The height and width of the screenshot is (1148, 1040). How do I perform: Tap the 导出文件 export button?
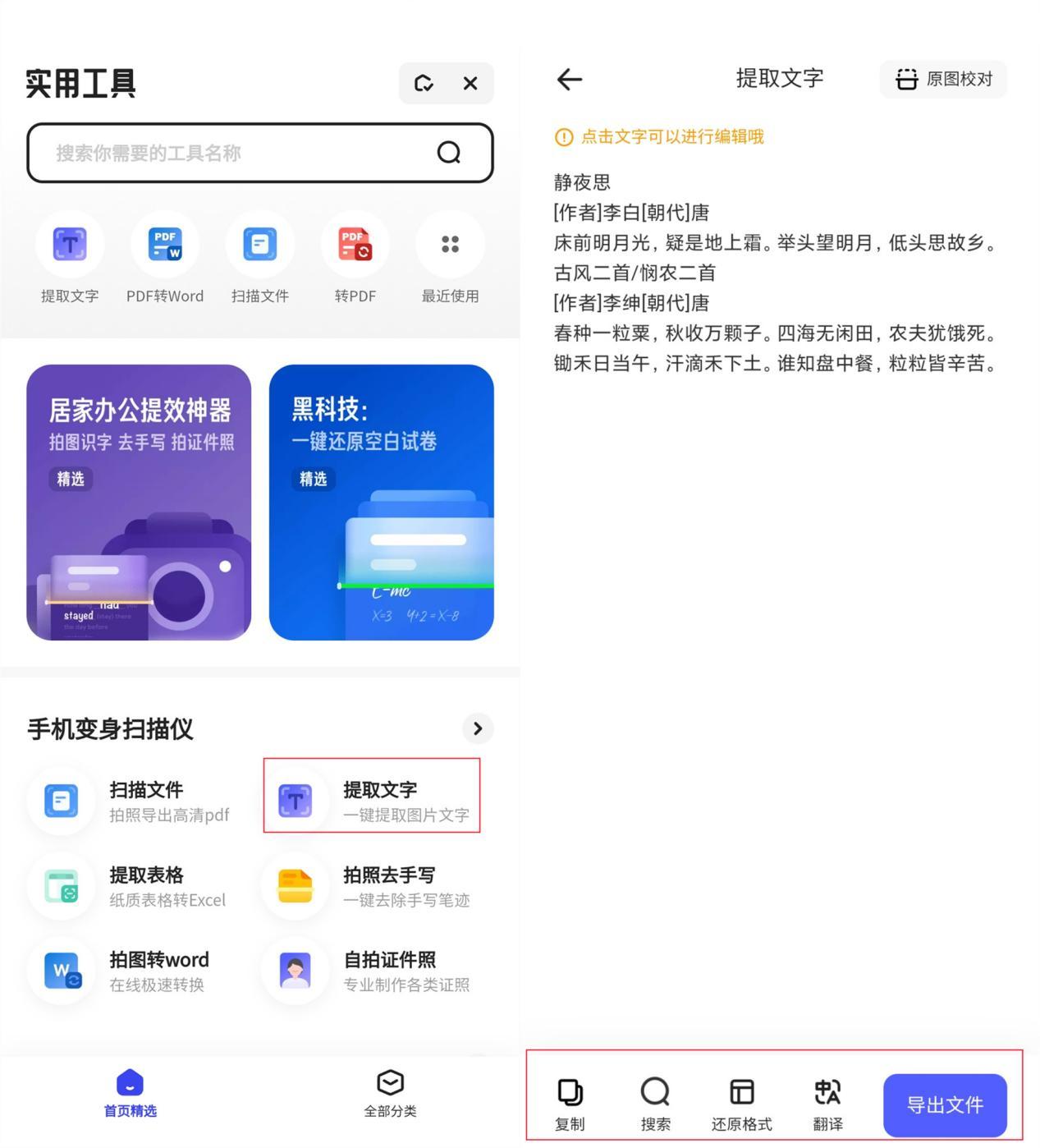[946, 1104]
